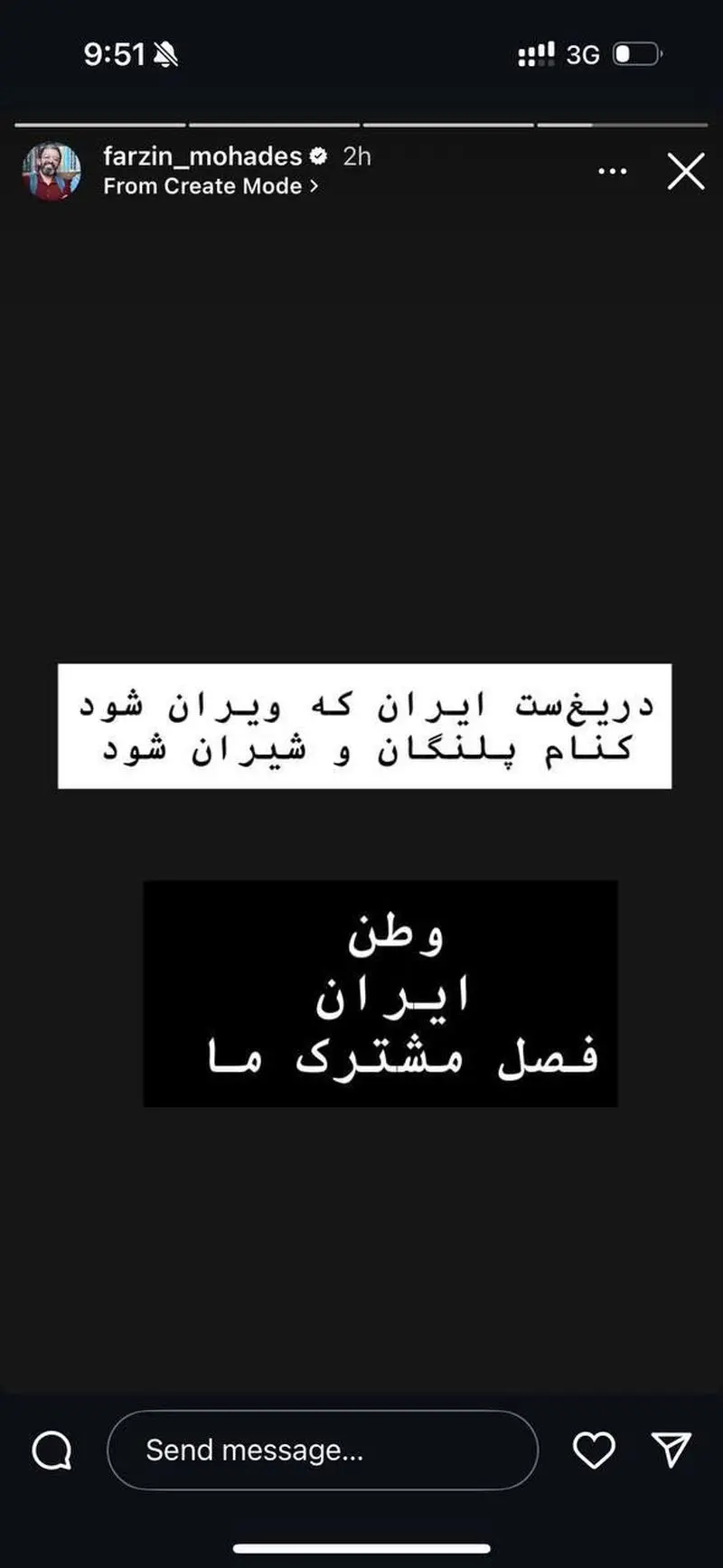723x1568 pixels.
Task: Open the From Create Mode link
Action: click(x=210, y=186)
